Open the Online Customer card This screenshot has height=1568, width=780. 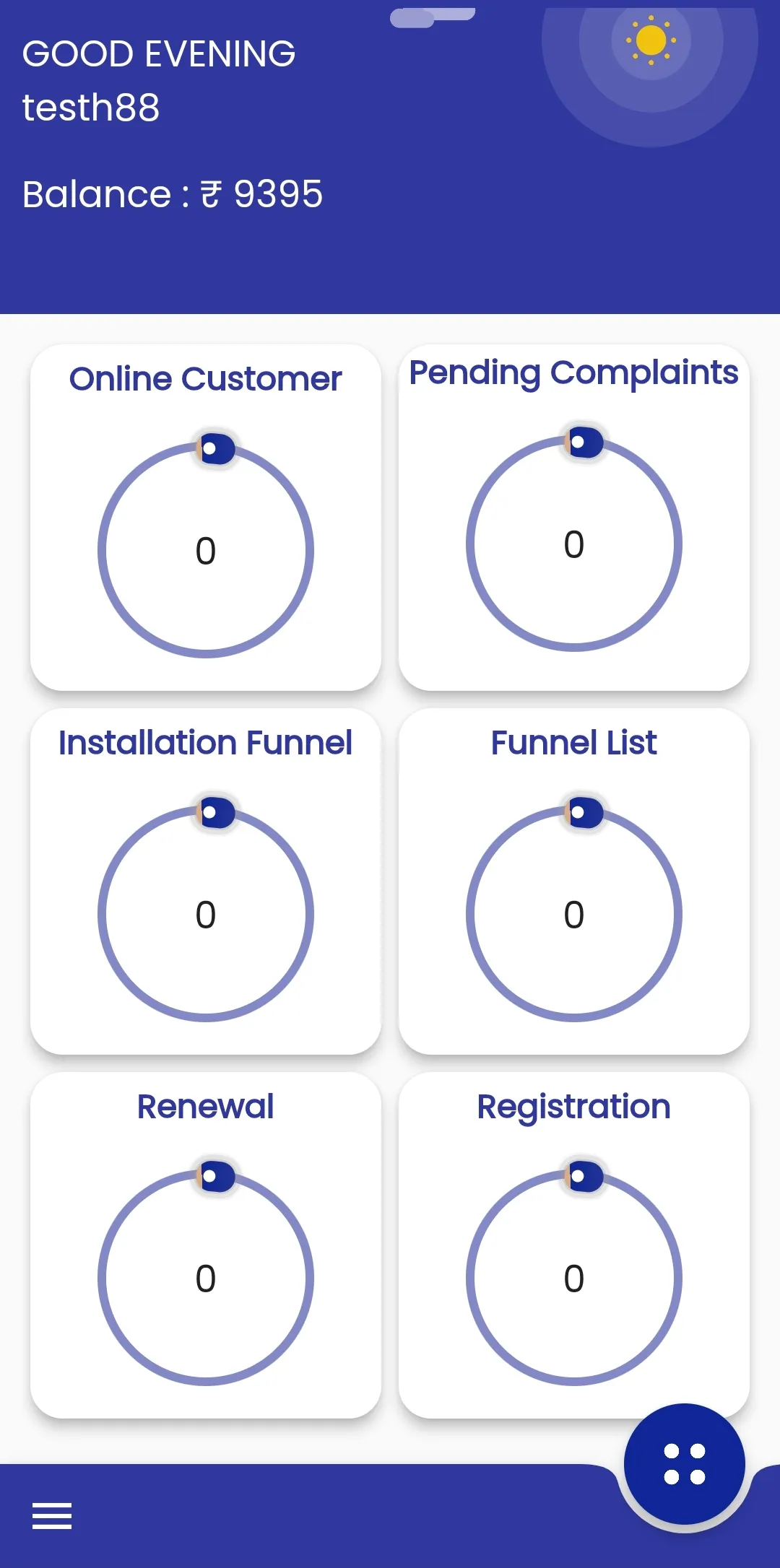[x=206, y=518]
